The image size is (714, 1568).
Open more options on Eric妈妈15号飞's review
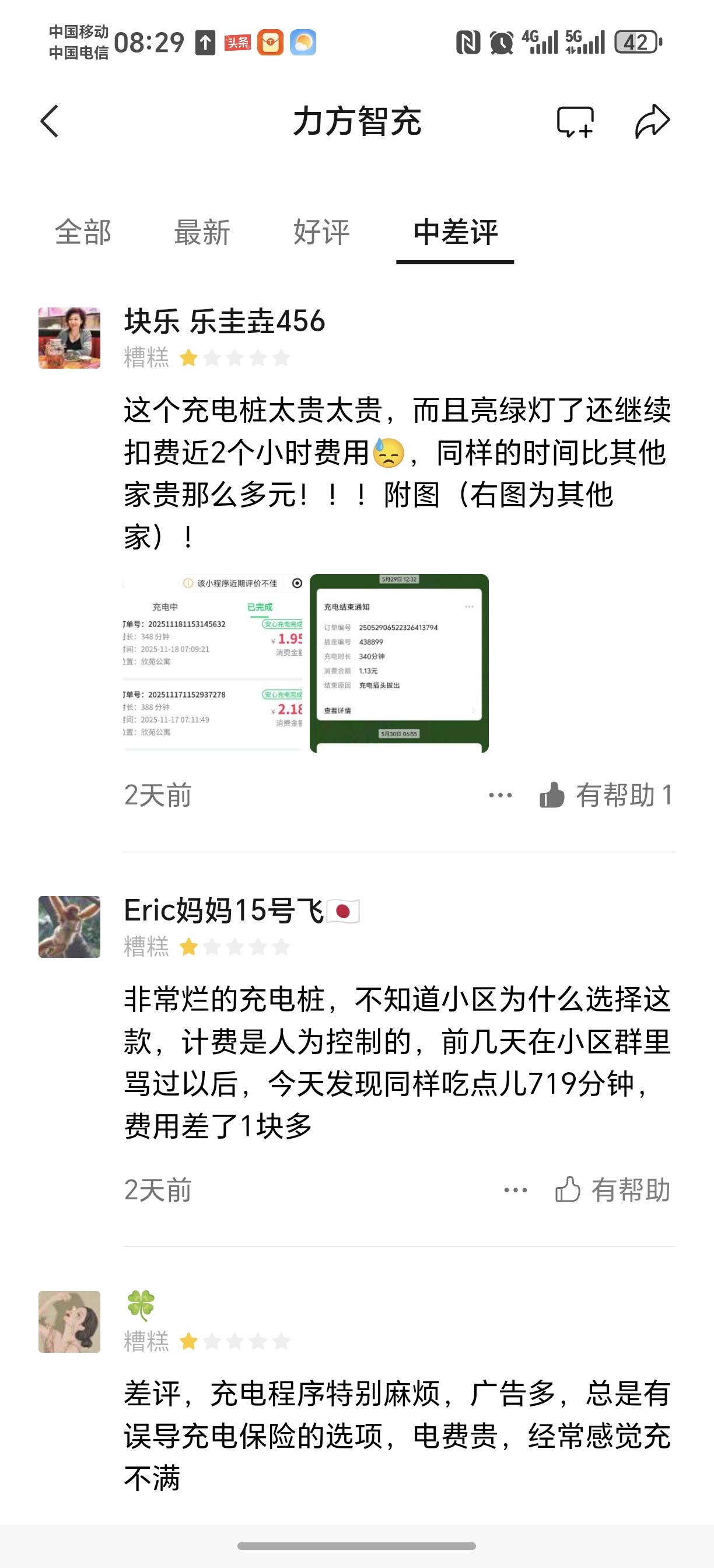pyautogui.click(x=516, y=1189)
